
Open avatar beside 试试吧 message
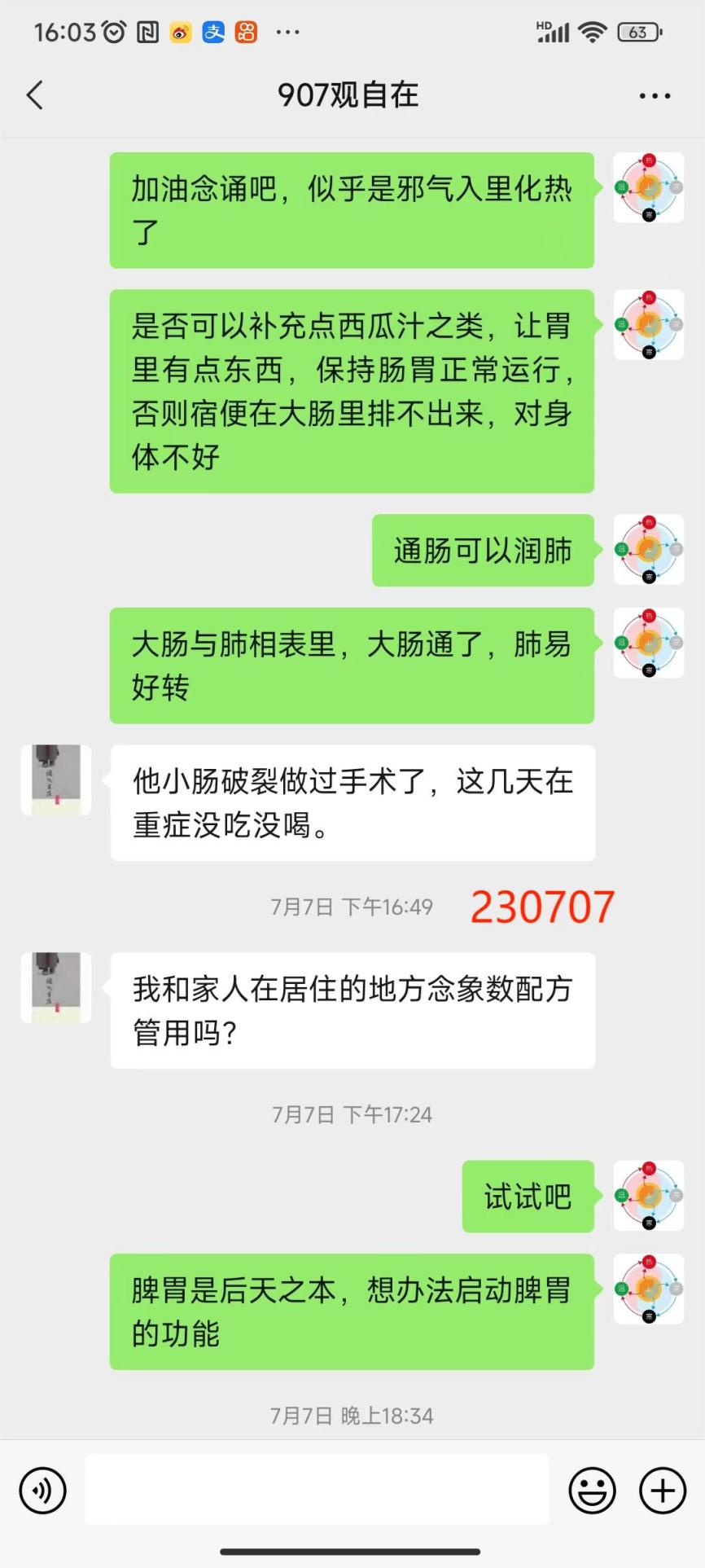[649, 1196]
